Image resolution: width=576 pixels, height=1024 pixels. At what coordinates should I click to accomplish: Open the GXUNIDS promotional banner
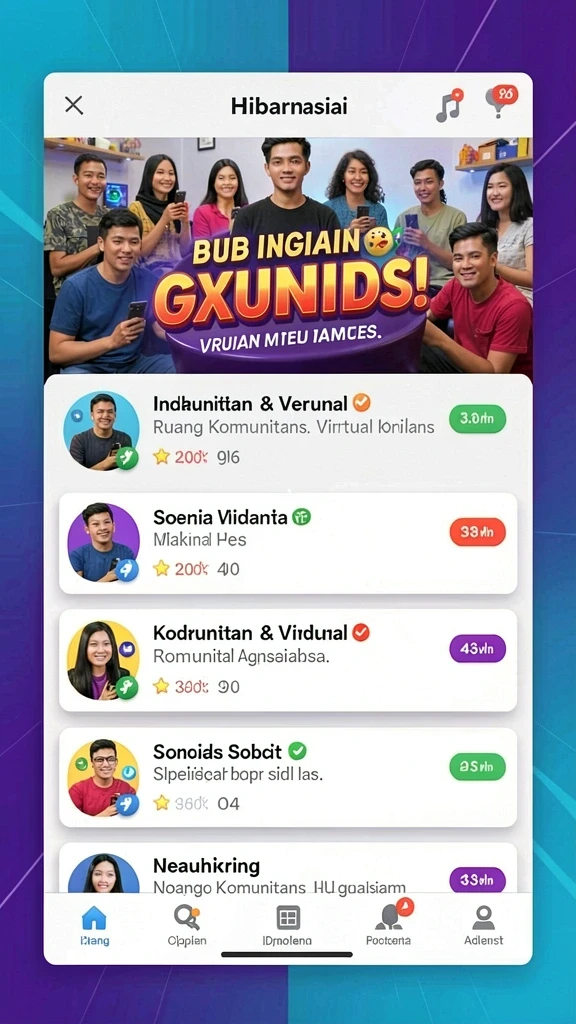pyautogui.click(x=288, y=255)
